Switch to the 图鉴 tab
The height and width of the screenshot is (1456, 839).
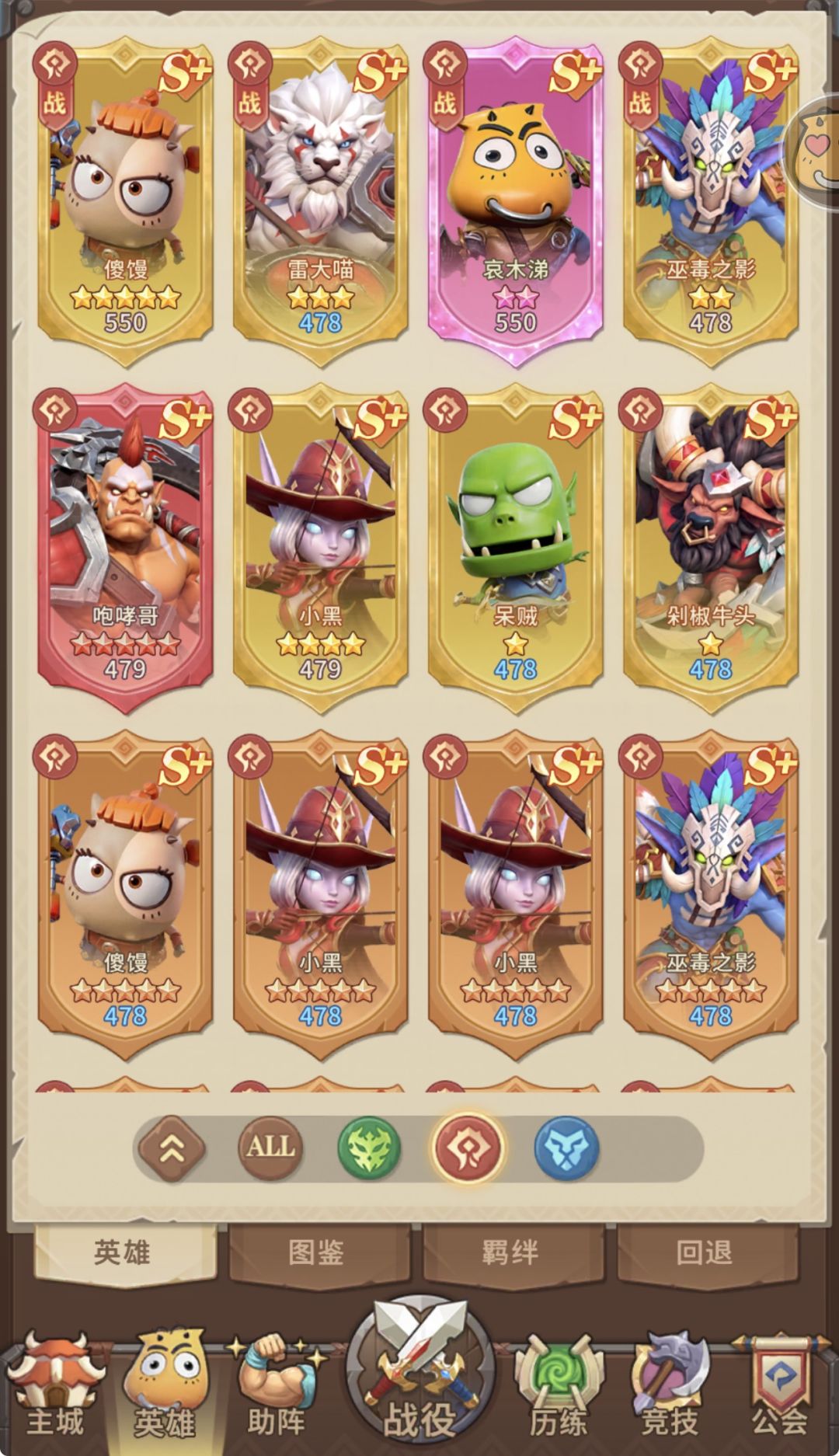point(318,1252)
